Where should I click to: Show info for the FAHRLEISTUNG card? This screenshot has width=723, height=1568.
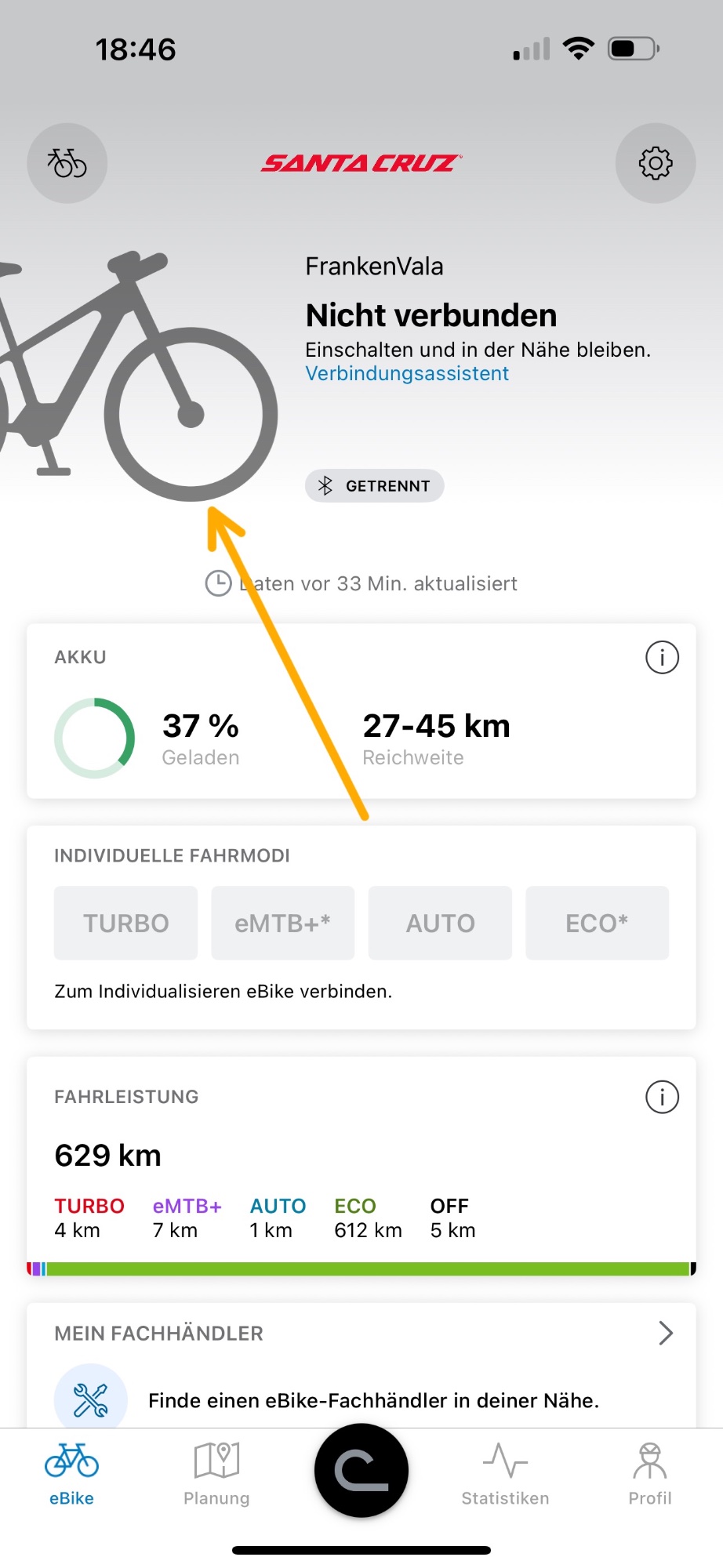662,1097
